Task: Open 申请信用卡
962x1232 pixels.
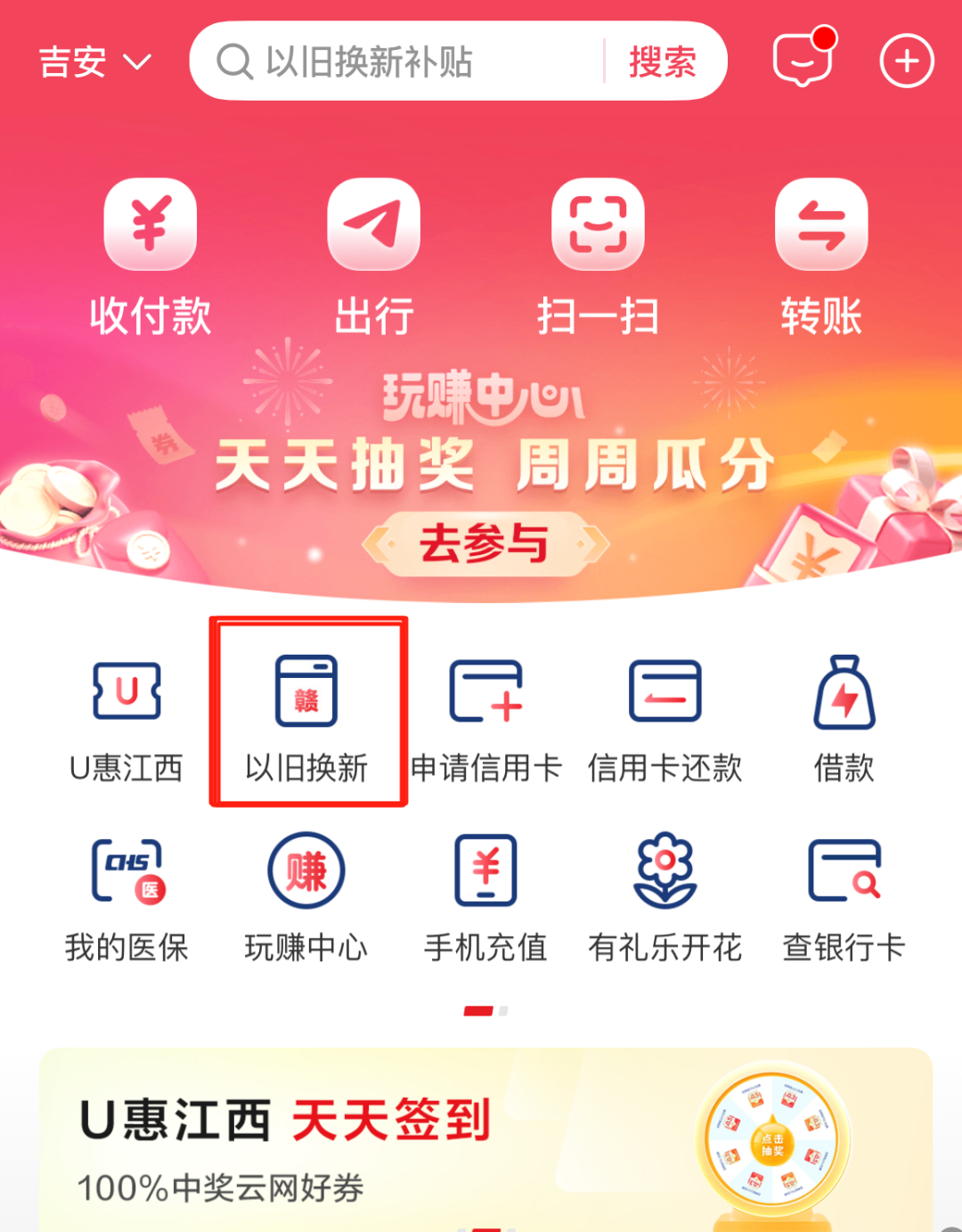Action: pyautogui.click(x=485, y=718)
